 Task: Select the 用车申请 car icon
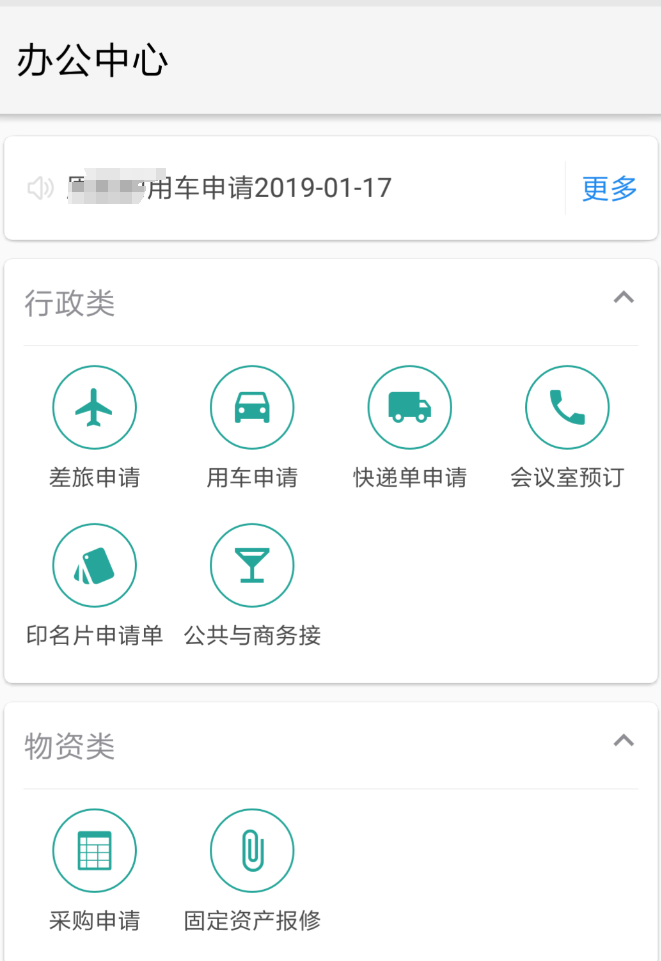tap(252, 408)
